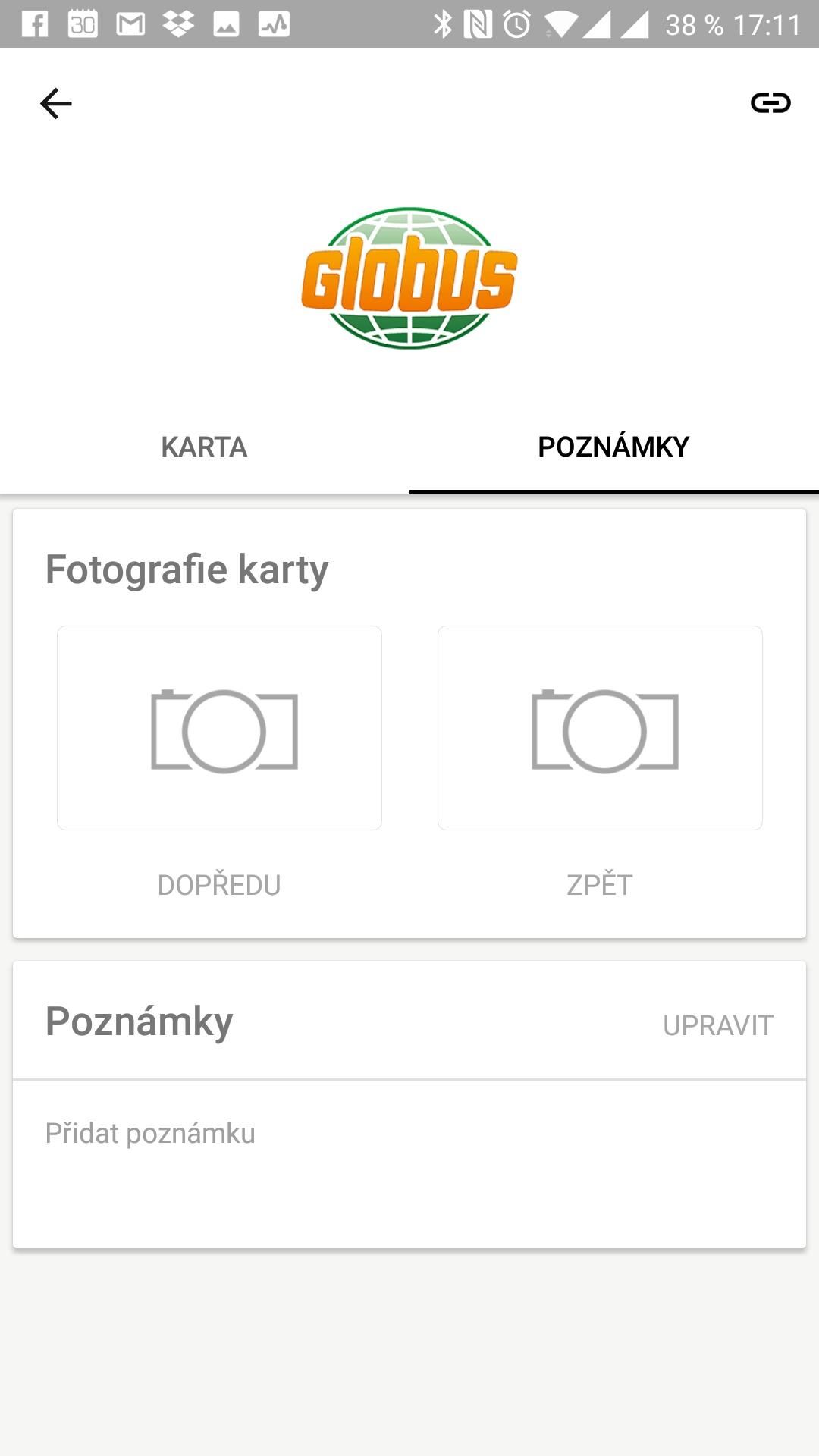The height and width of the screenshot is (1456, 819).
Task: Go back using the arrow icon
Action: tap(55, 103)
